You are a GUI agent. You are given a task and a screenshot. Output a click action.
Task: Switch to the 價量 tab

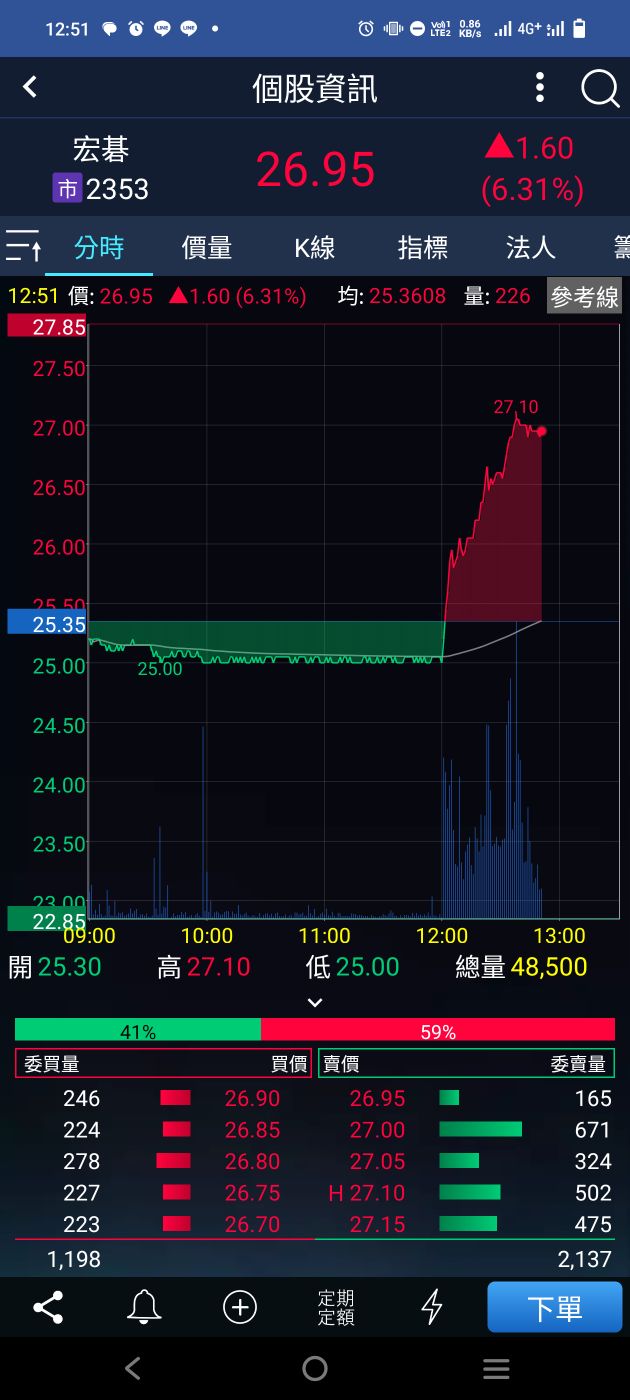click(x=207, y=247)
